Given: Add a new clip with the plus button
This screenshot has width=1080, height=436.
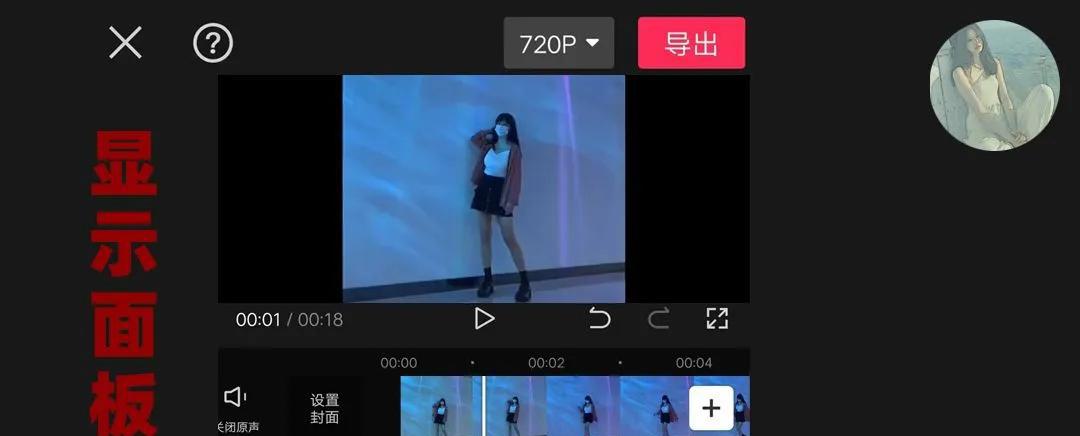Looking at the screenshot, I should pos(711,408).
